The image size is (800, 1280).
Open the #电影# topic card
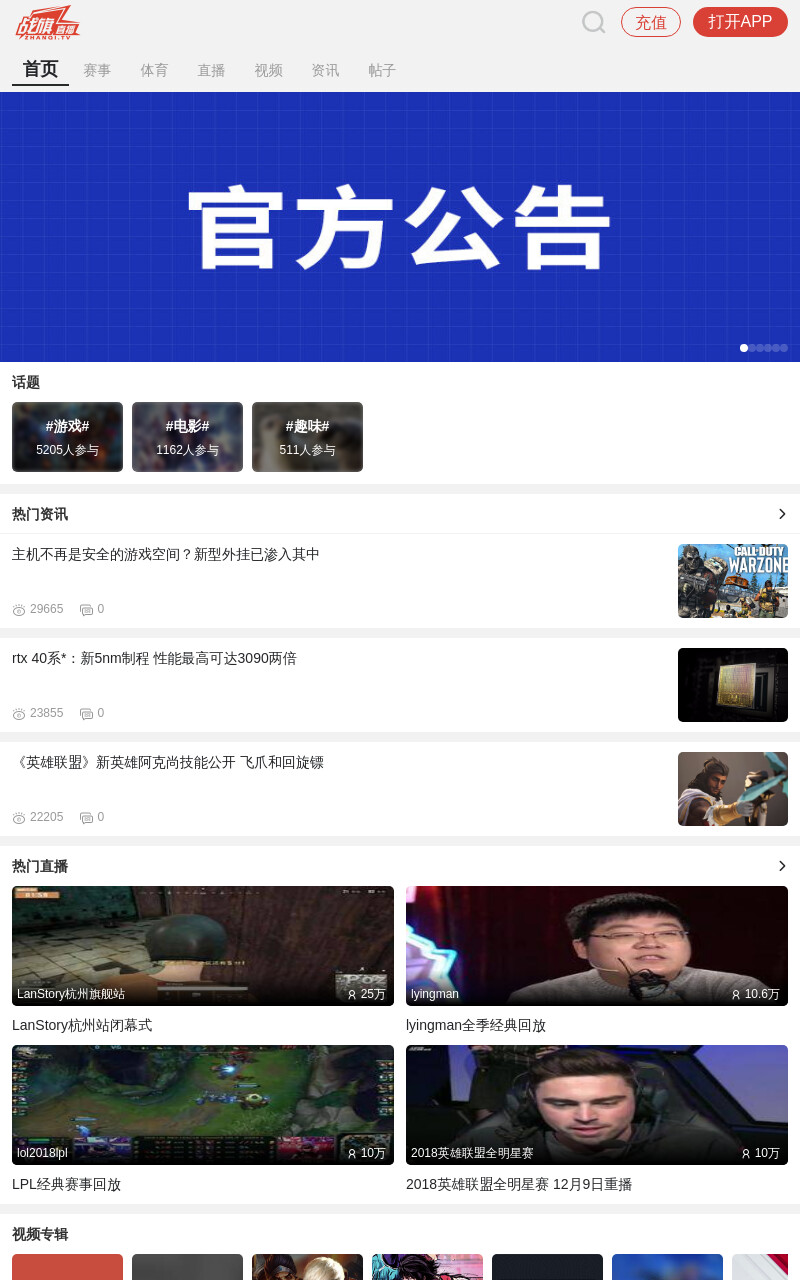tap(187, 437)
